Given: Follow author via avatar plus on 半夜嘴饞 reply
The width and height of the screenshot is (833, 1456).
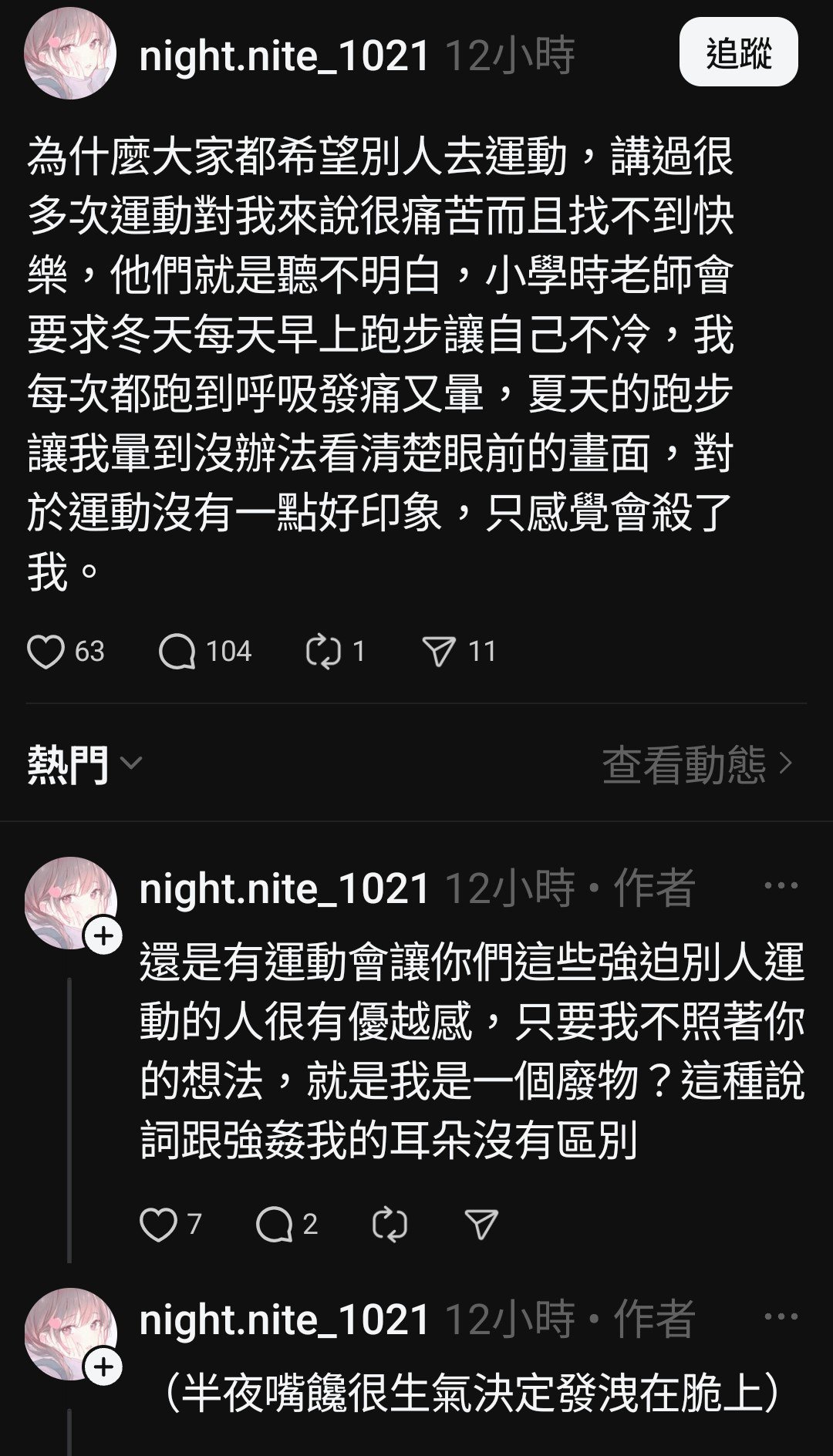Looking at the screenshot, I should [103, 1367].
